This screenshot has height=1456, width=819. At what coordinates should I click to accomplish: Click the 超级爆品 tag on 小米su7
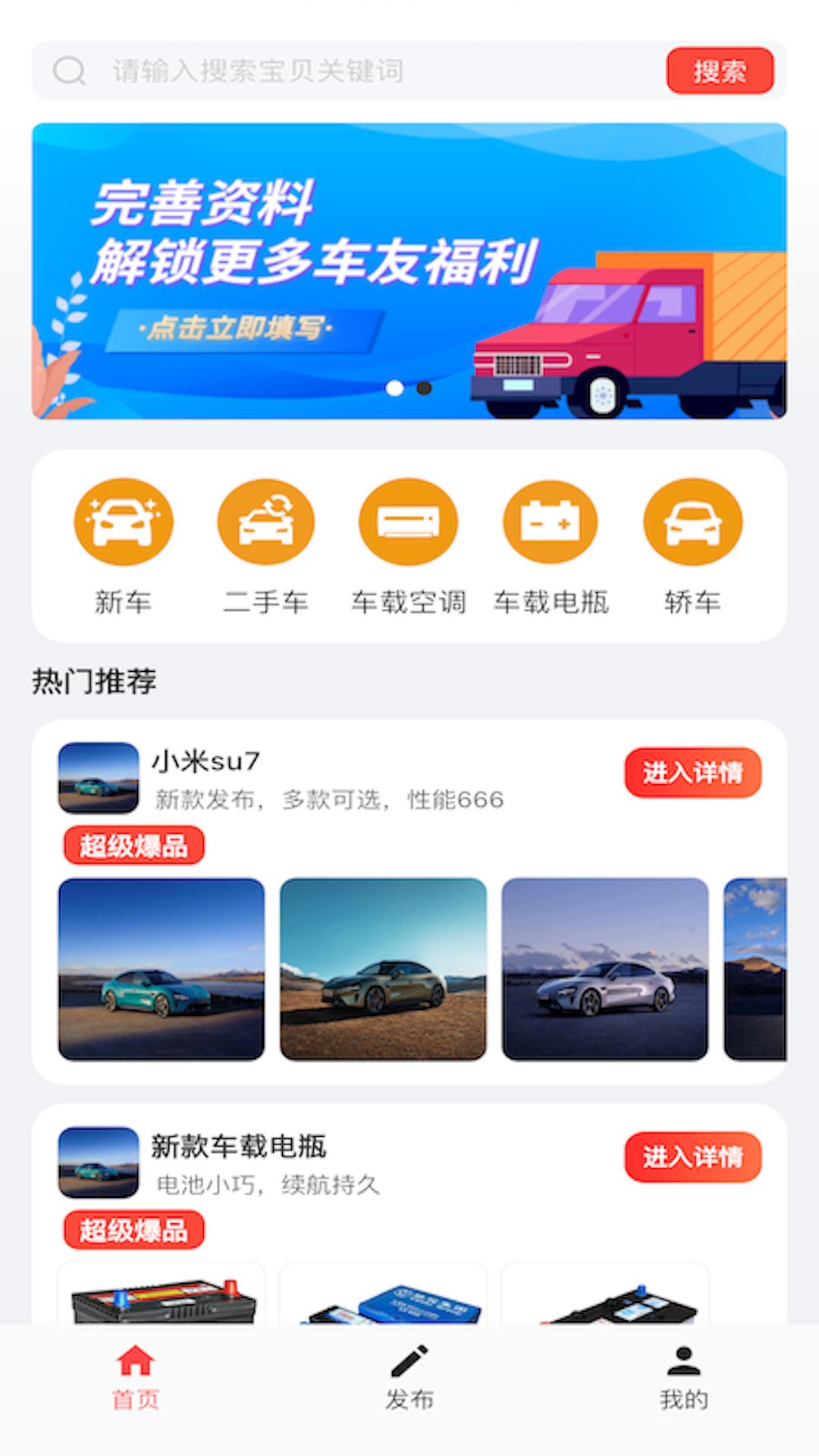(x=136, y=844)
